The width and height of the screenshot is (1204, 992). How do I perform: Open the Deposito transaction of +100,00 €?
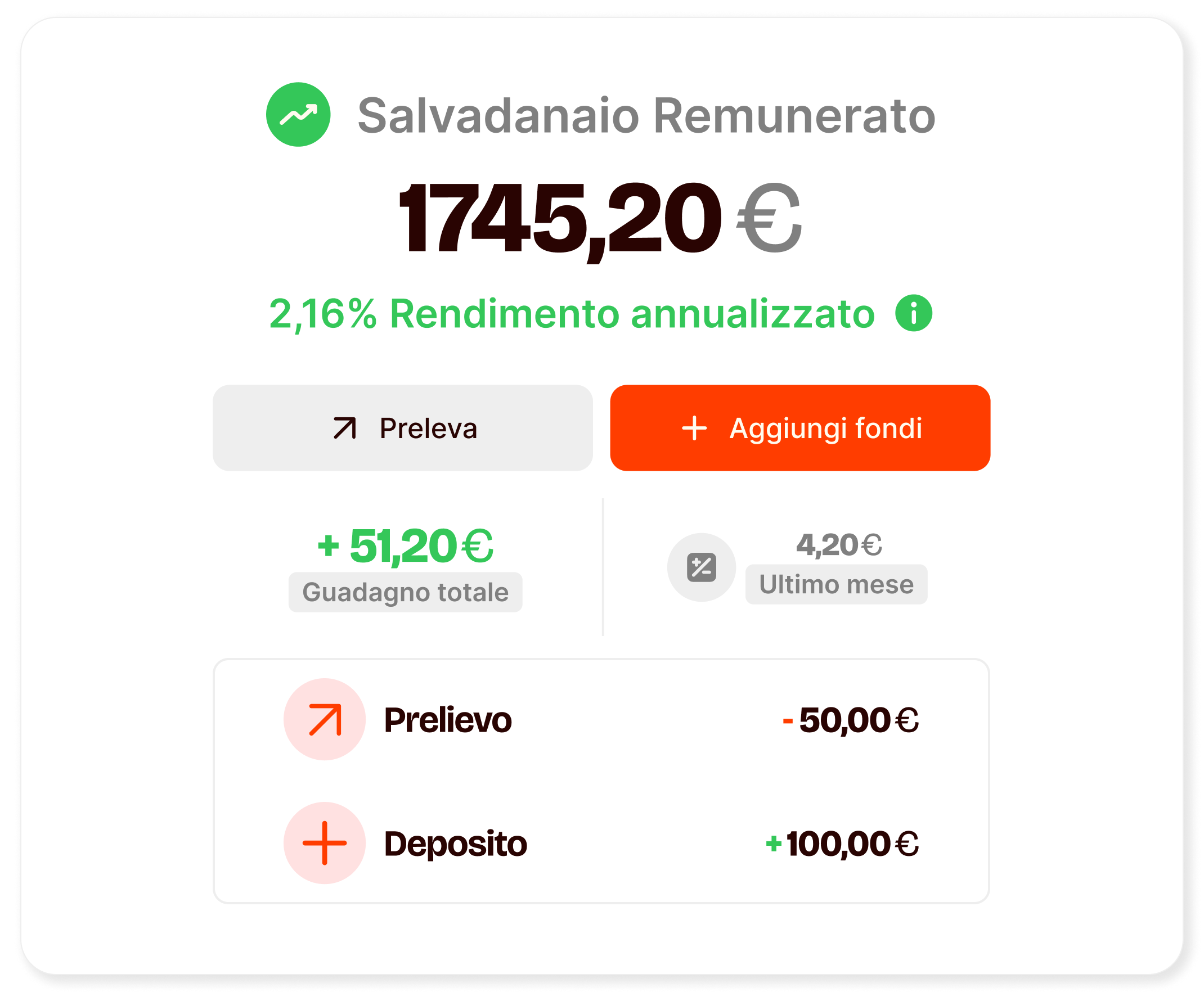[x=600, y=844]
